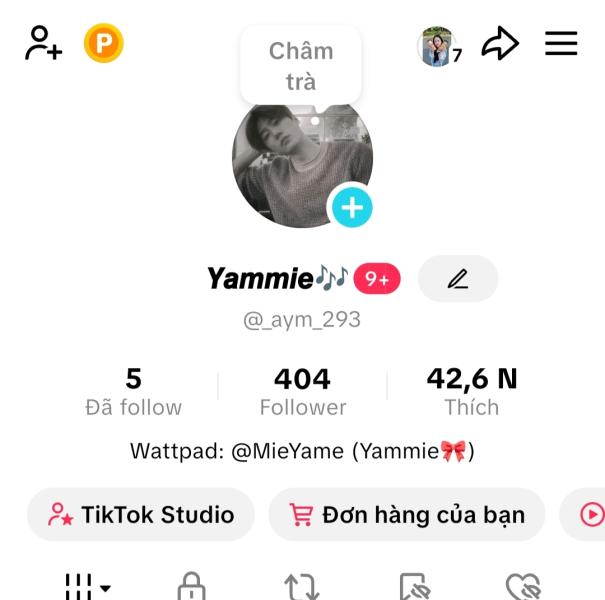605x600 pixels.
Task: Open the red 9+ notification badge
Action: click(377, 279)
